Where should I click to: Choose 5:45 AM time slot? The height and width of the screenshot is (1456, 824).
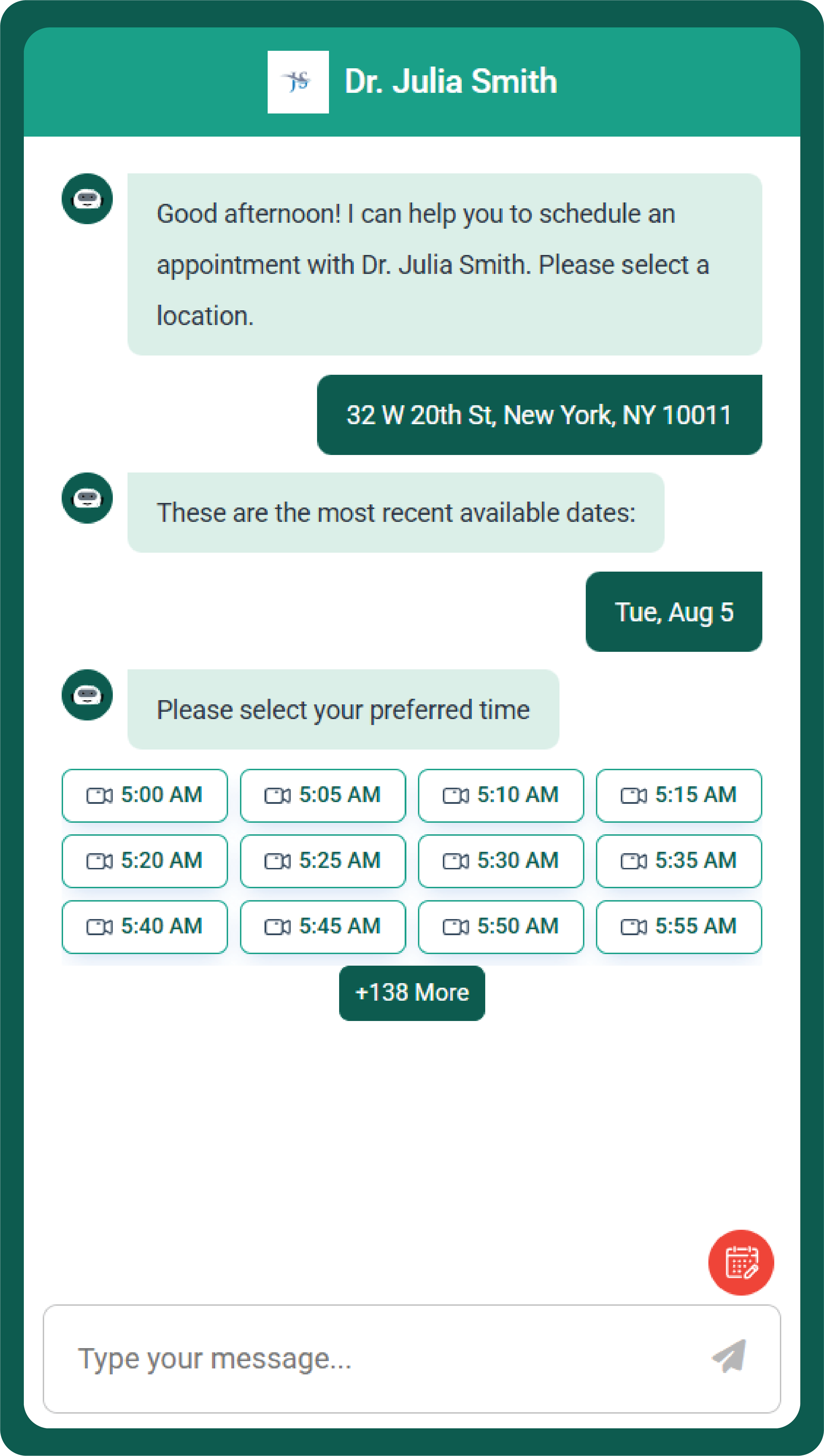323,926
